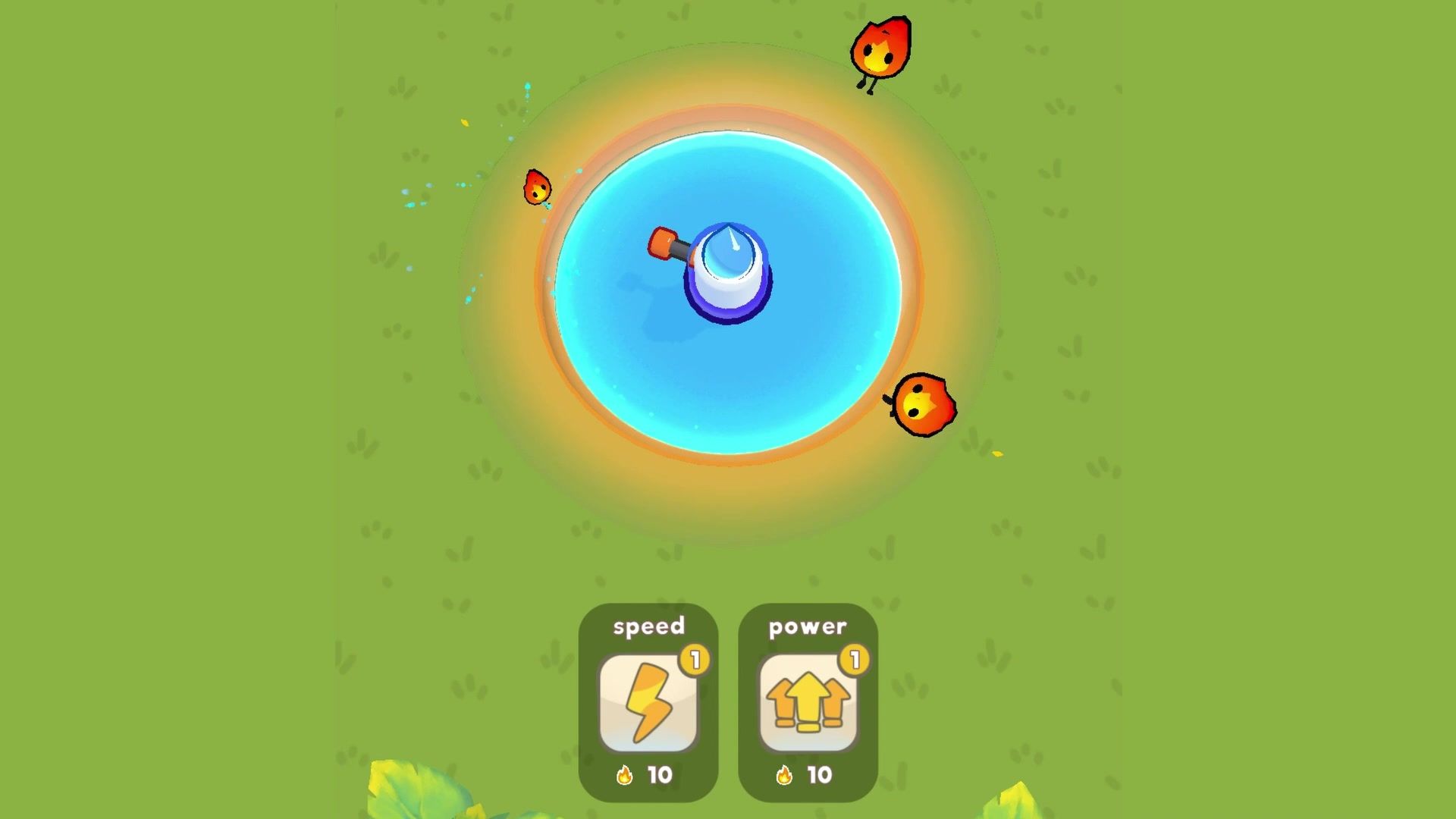The image size is (1456, 819).
Task: Buy the speed upgrade for 10
Action: pos(648,703)
